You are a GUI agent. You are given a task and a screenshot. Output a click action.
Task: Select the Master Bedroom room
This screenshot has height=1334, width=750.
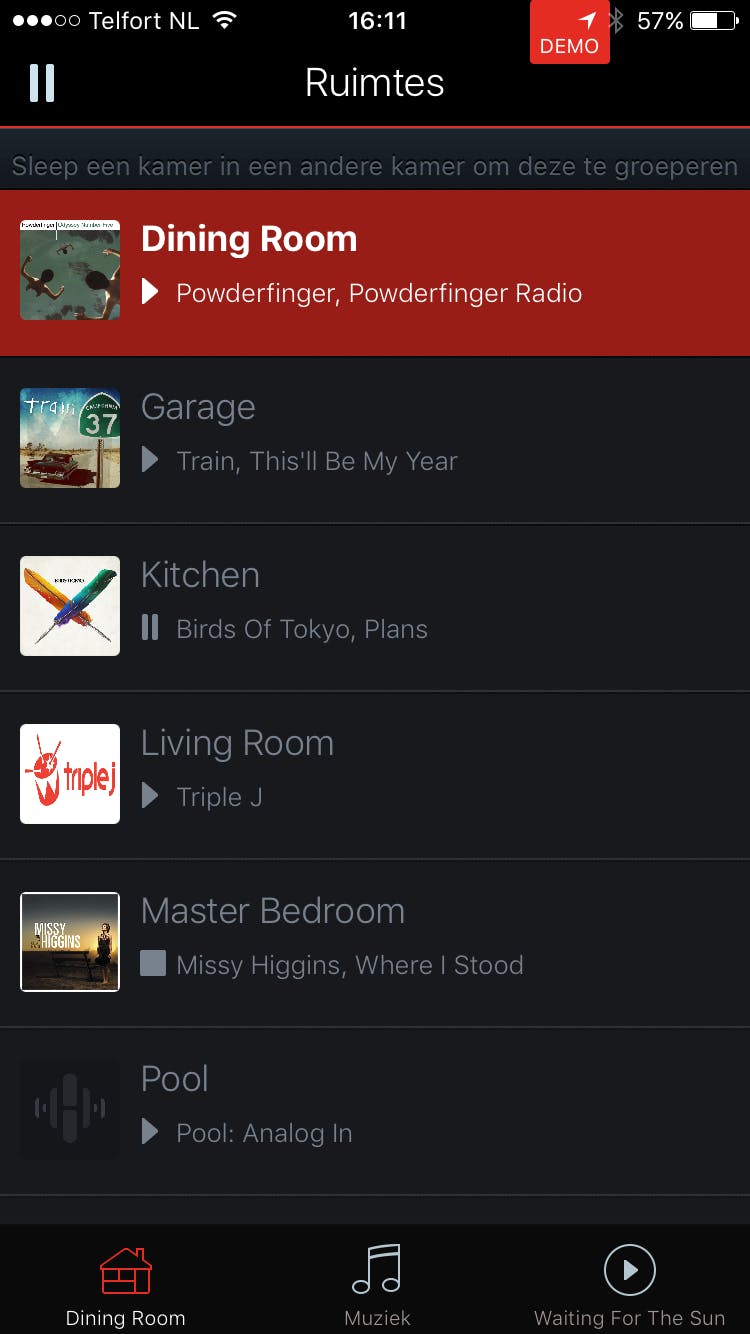[x=375, y=943]
